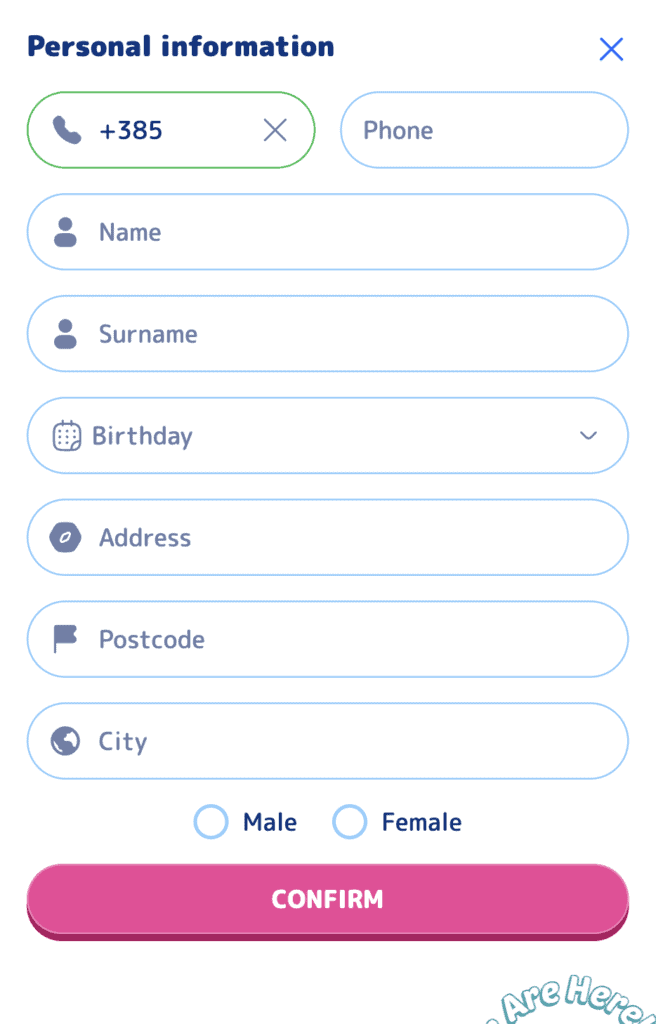
Task: Focus the City input field
Action: click(328, 742)
